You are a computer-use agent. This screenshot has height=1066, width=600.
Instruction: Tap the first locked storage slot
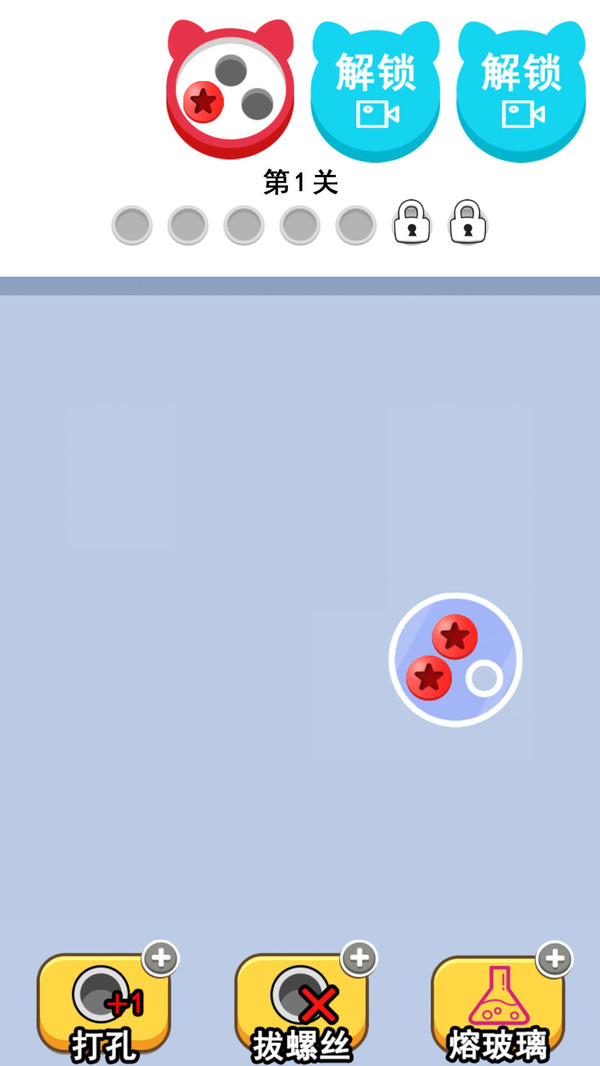pos(410,223)
